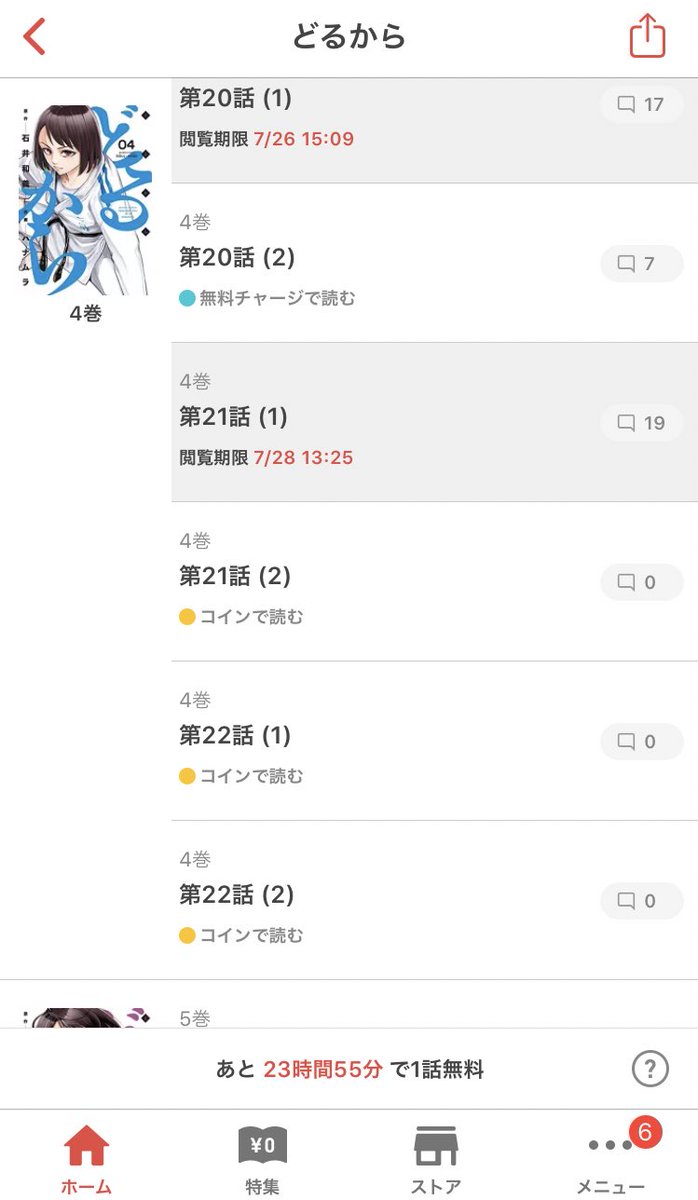This screenshot has height=1200, width=698.
Task: Read 第22話 (2) with coins
Action: pos(435,900)
